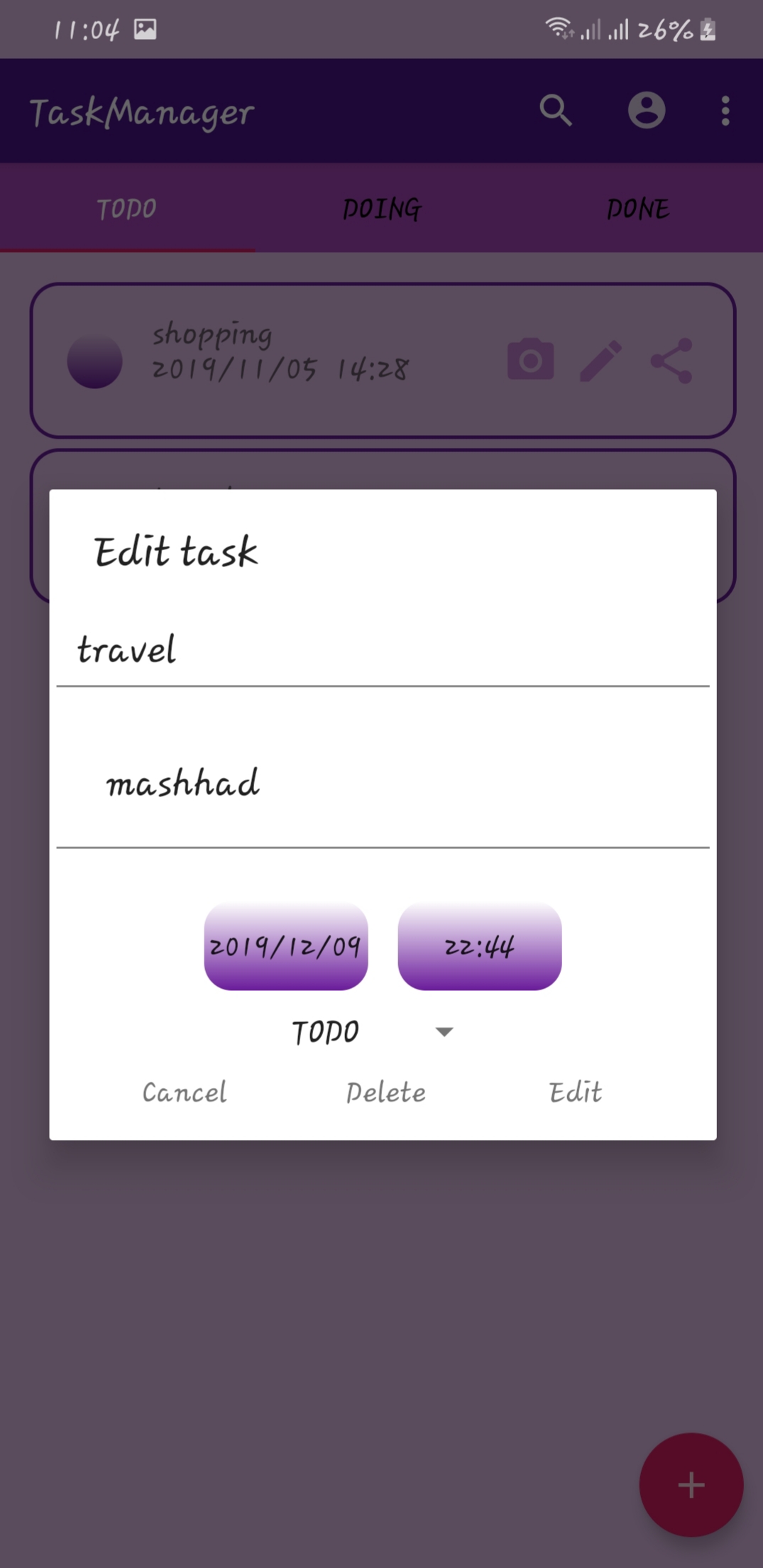Tap the floating plus button

click(x=690, y=1484)
